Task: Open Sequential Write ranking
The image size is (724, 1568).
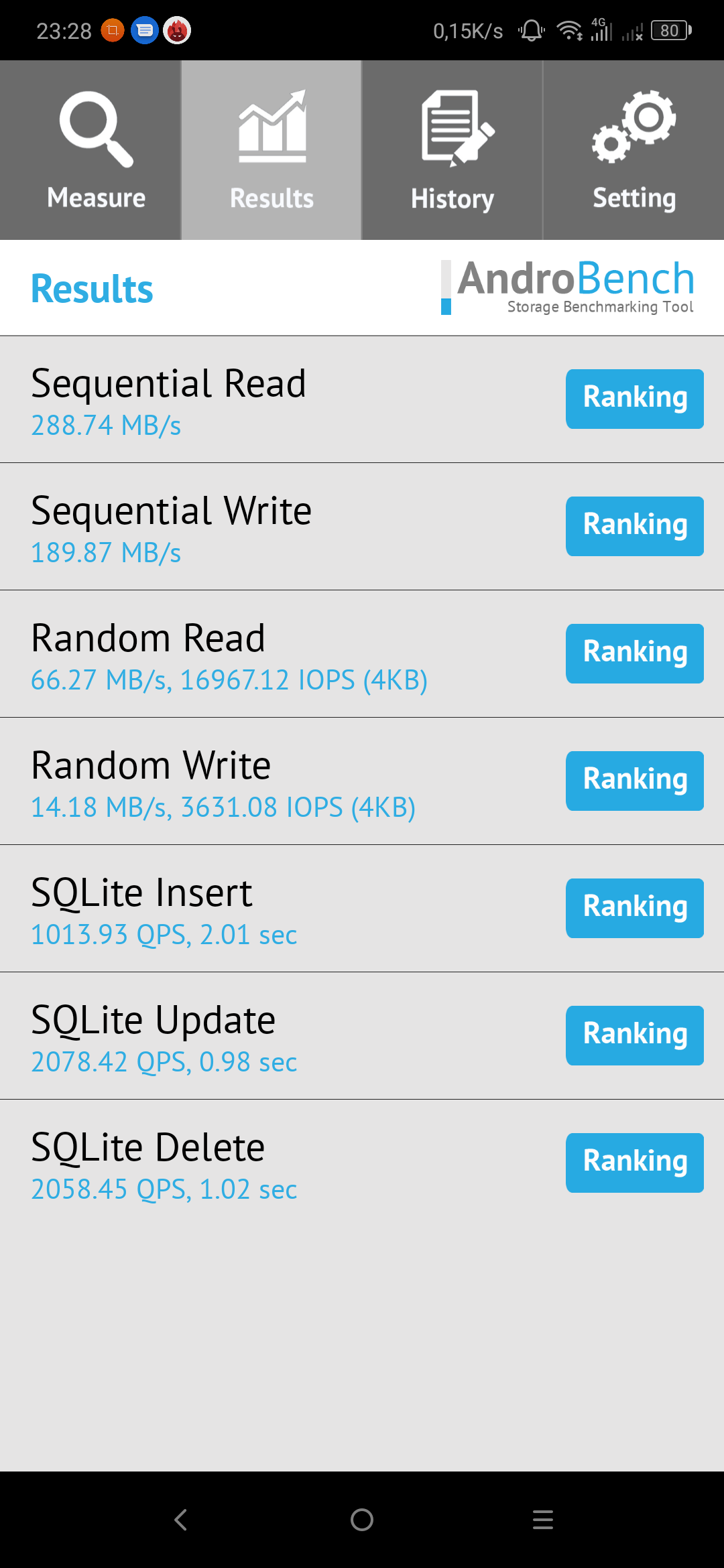Action: tap(634, 526)
